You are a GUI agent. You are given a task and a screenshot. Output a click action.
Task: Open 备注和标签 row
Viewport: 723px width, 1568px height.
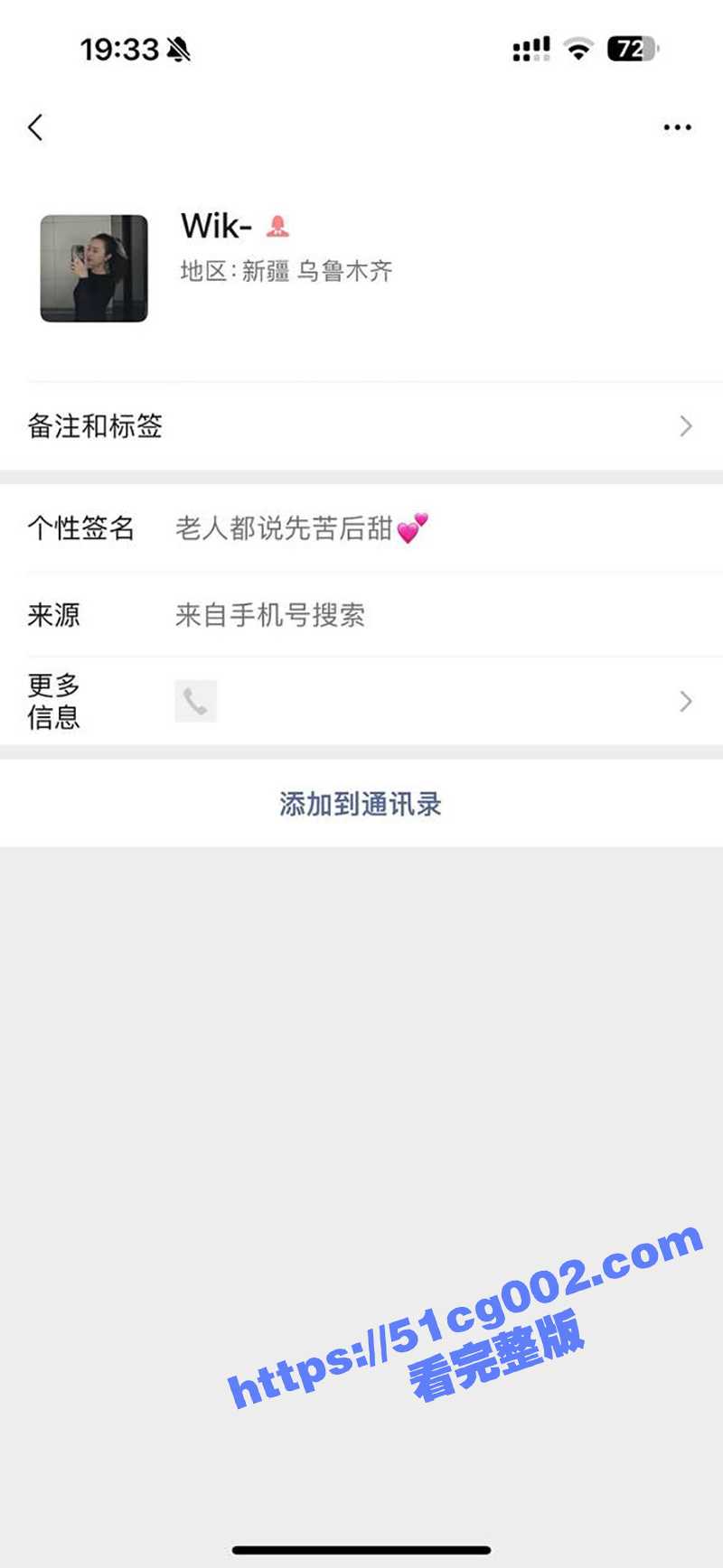pos(361,425)
